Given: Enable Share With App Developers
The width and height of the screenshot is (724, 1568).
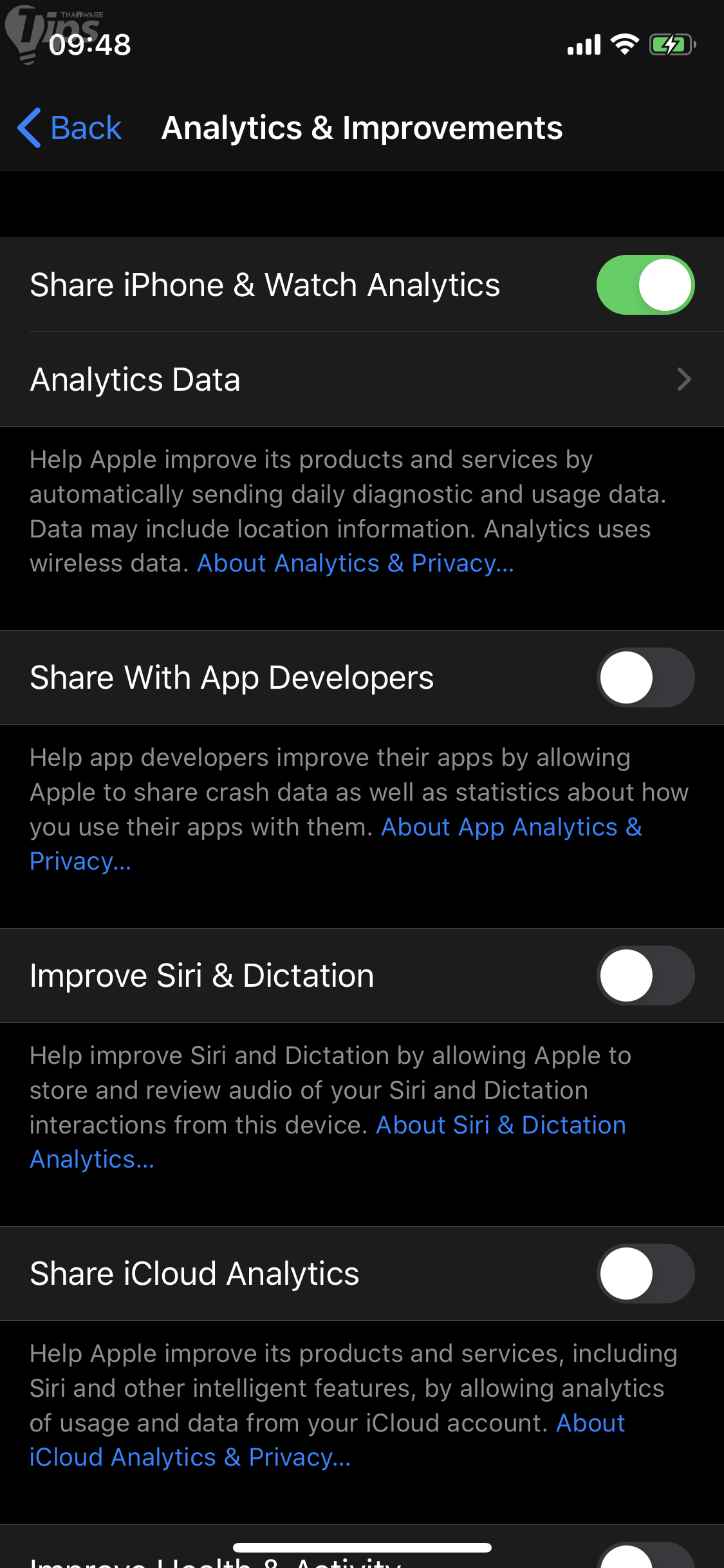Looking at the screenshot, I should pyautogui.click(x=645, y=678).
